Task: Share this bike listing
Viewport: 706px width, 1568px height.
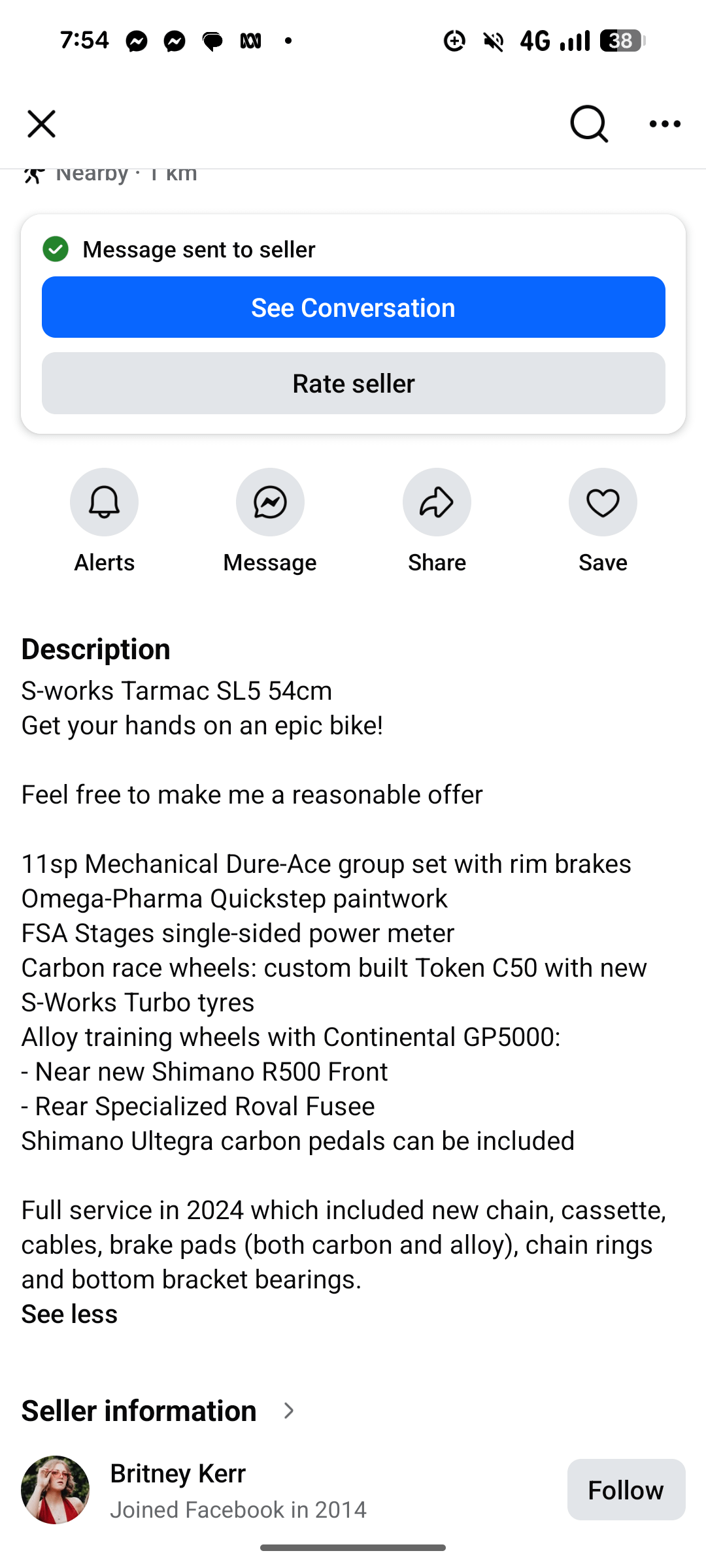Action: [437, 502]
